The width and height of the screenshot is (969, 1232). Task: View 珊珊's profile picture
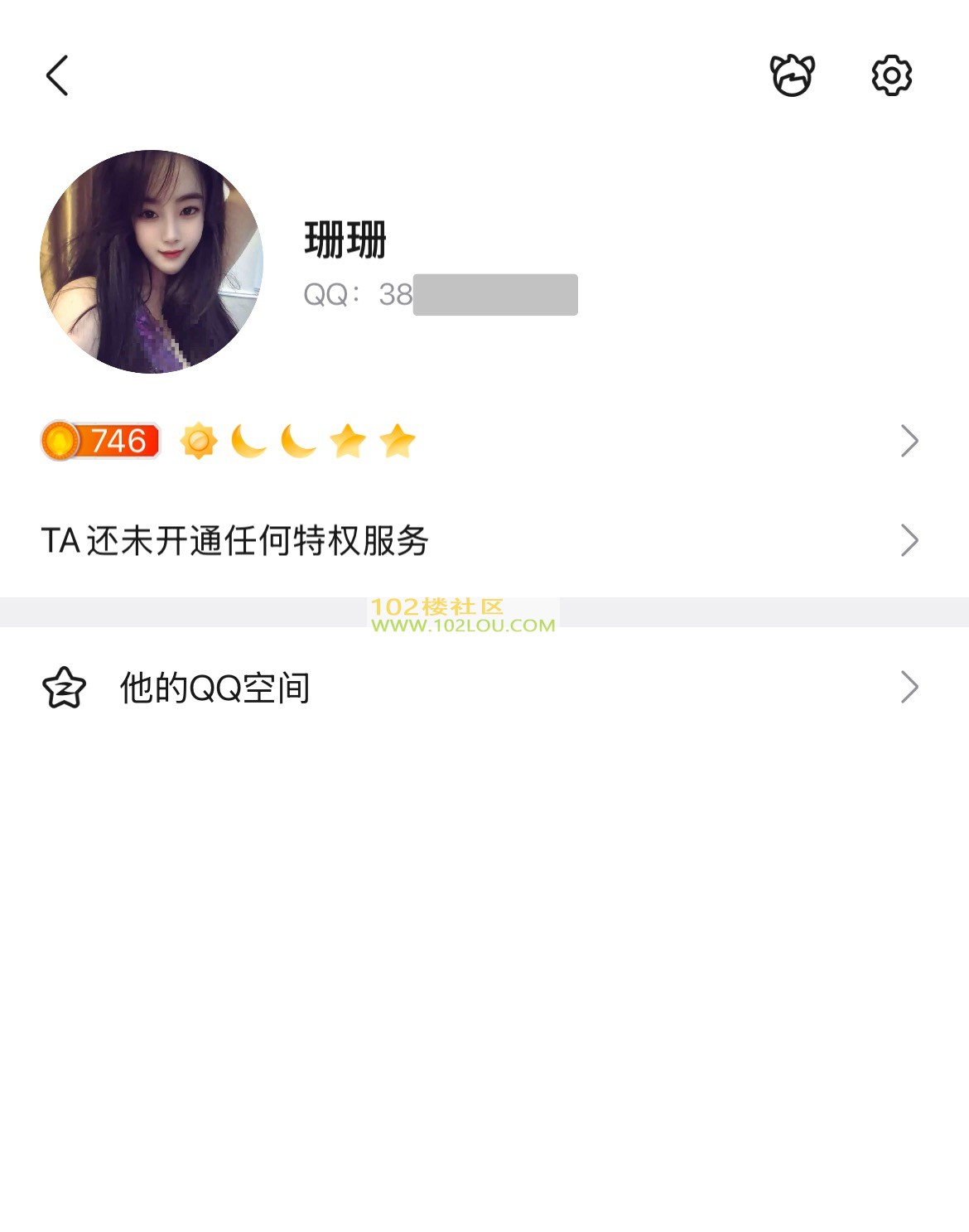(152, 262)
